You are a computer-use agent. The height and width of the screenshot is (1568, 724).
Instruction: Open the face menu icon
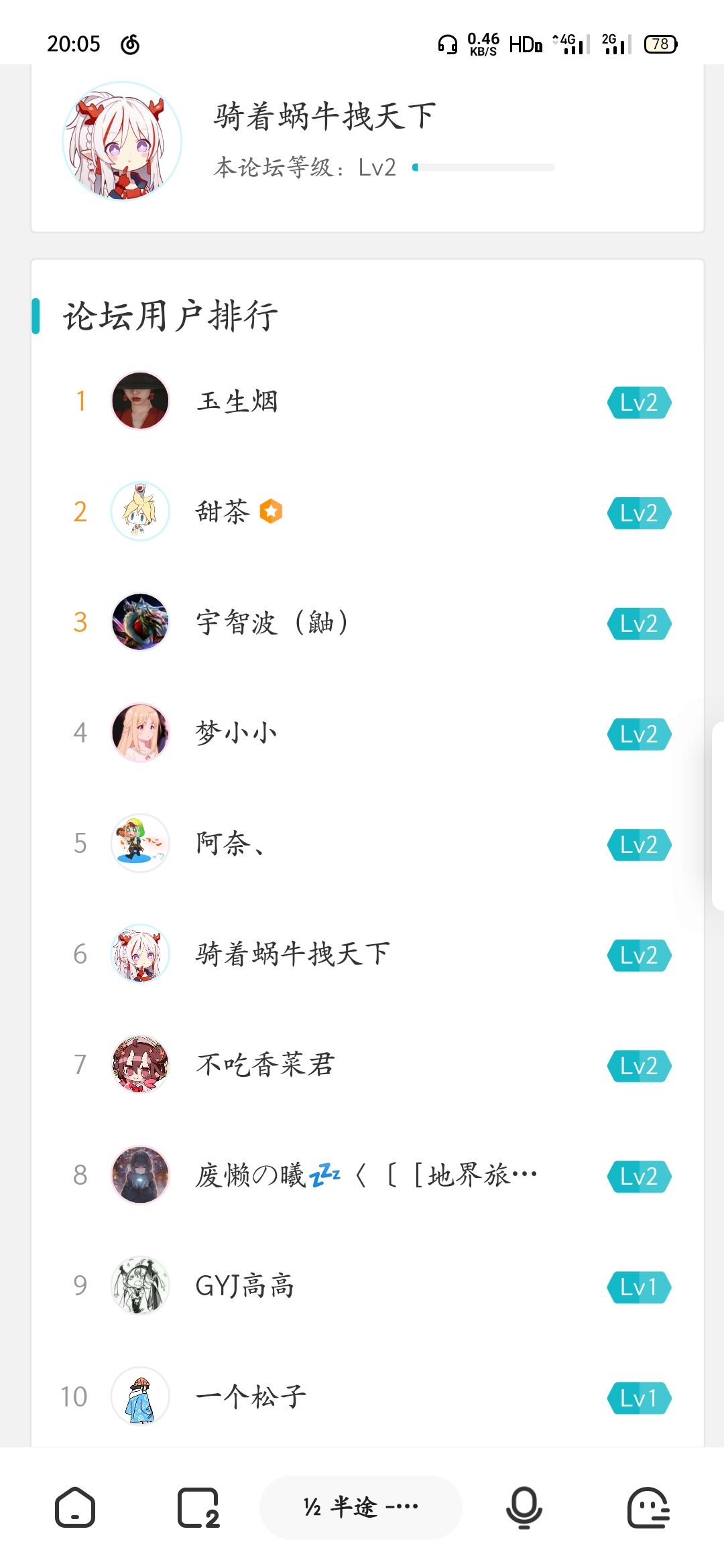click(x=648, y=1507)
